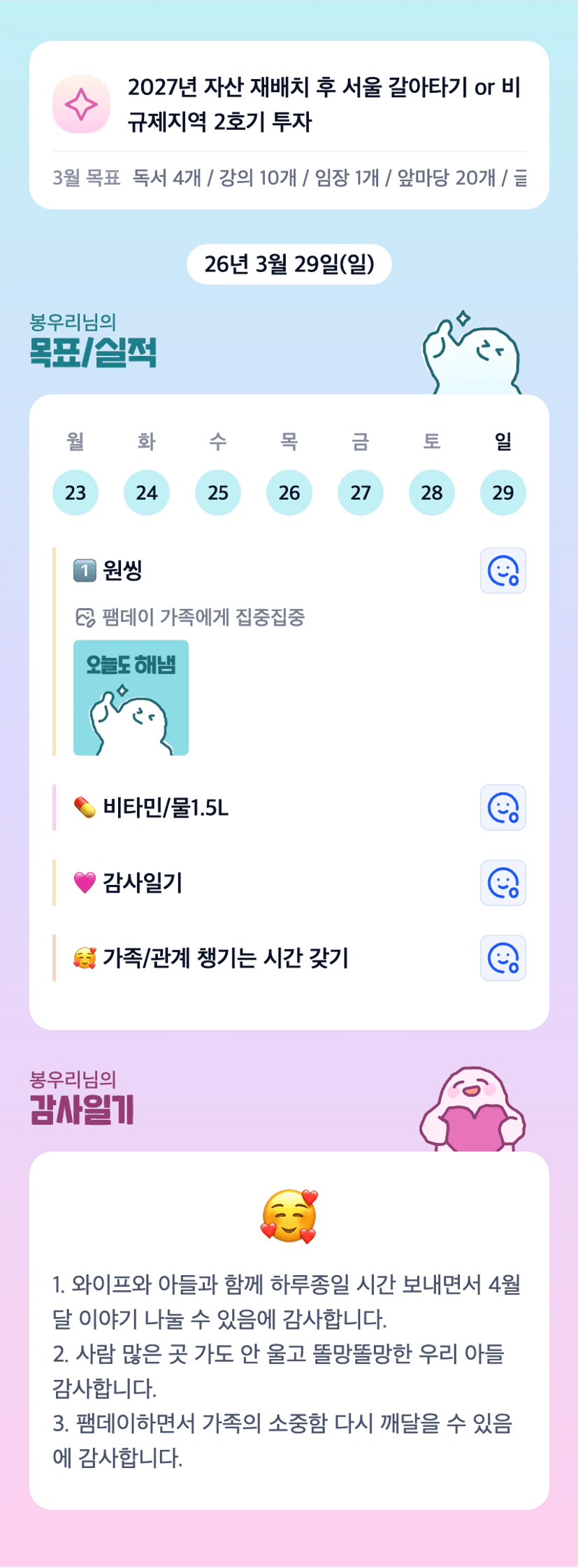Switch to Tuesday the 24th

click(x=147, y=493)
